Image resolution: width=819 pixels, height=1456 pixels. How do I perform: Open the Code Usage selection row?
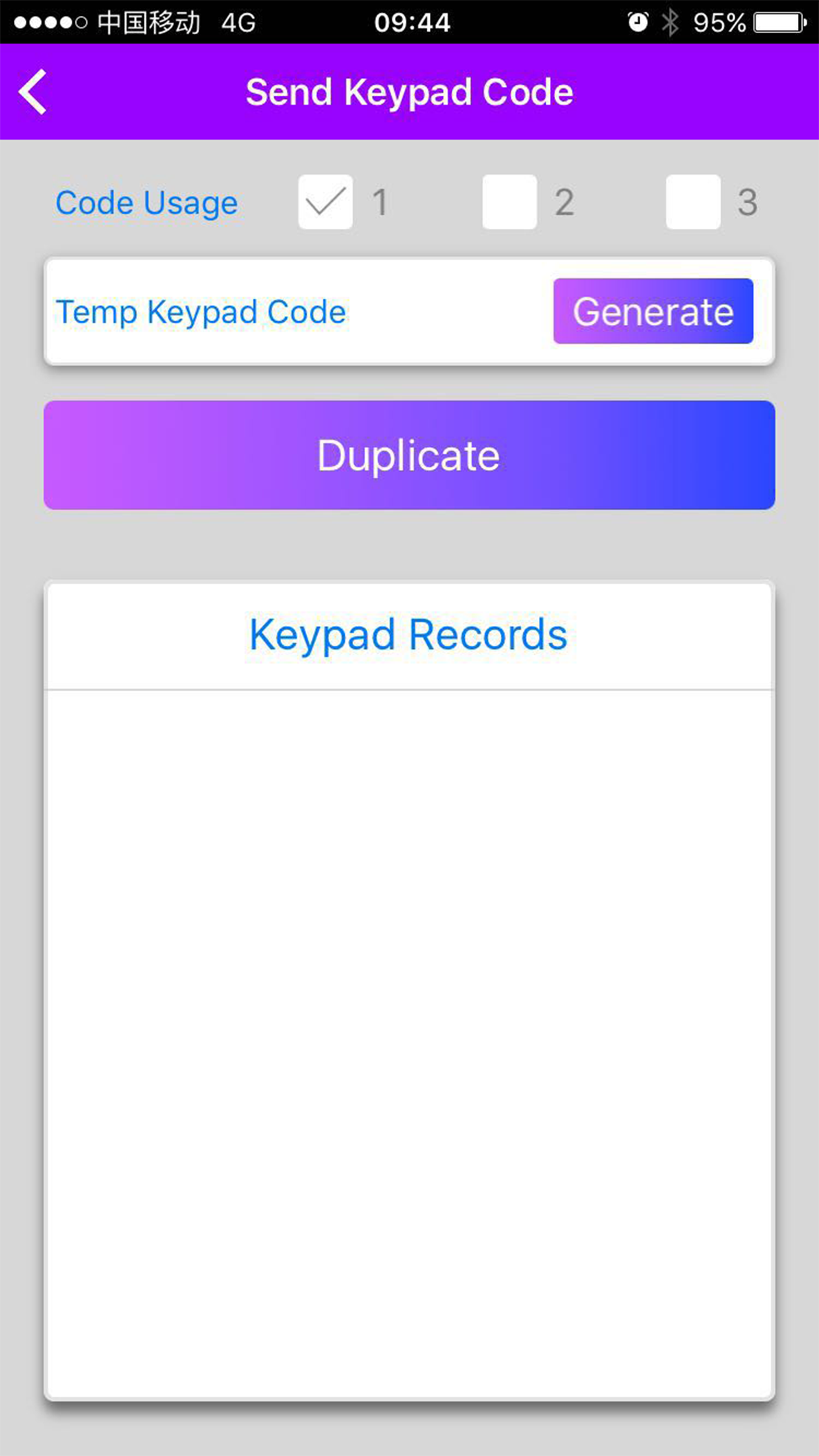click(x=146, y=202)
